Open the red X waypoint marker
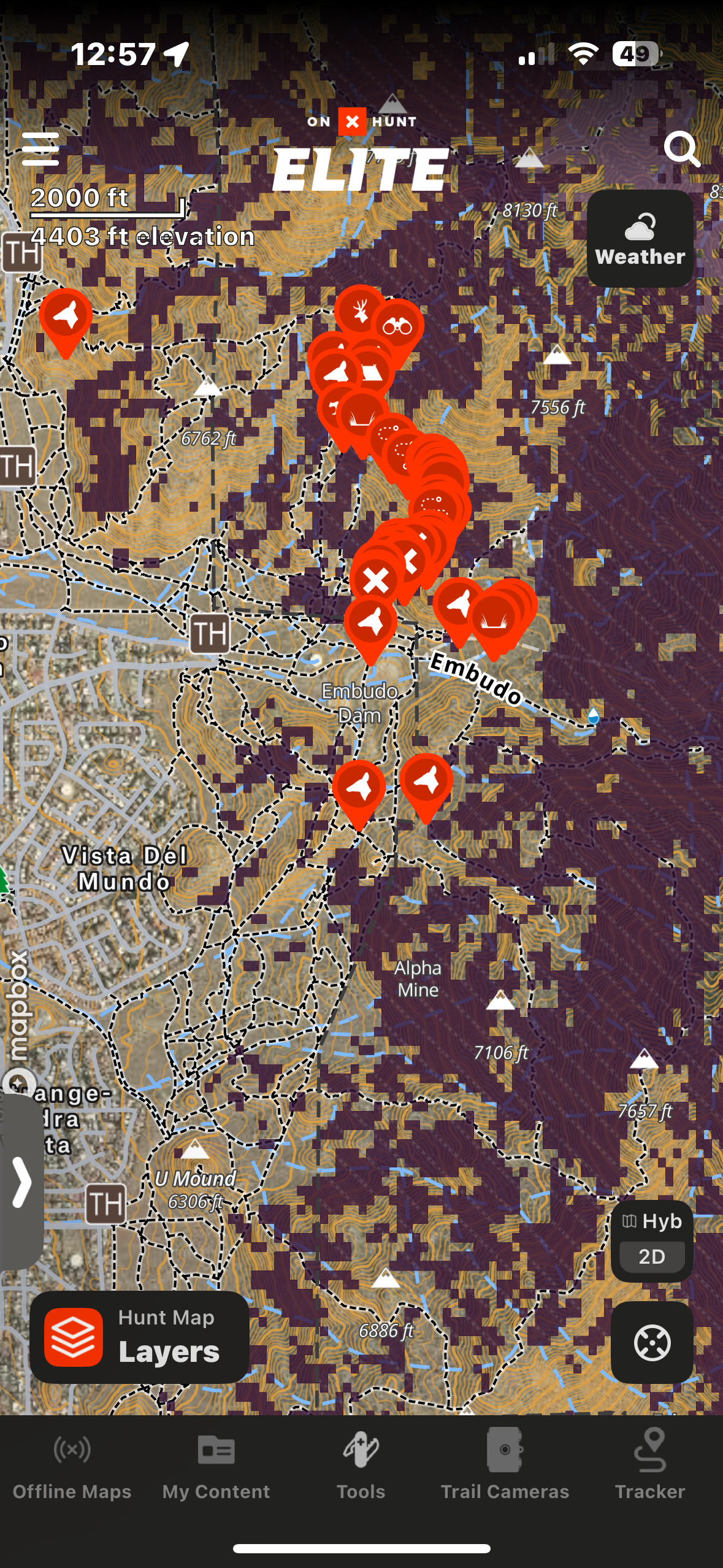The image size is (723, 1568). coord(376,580)
